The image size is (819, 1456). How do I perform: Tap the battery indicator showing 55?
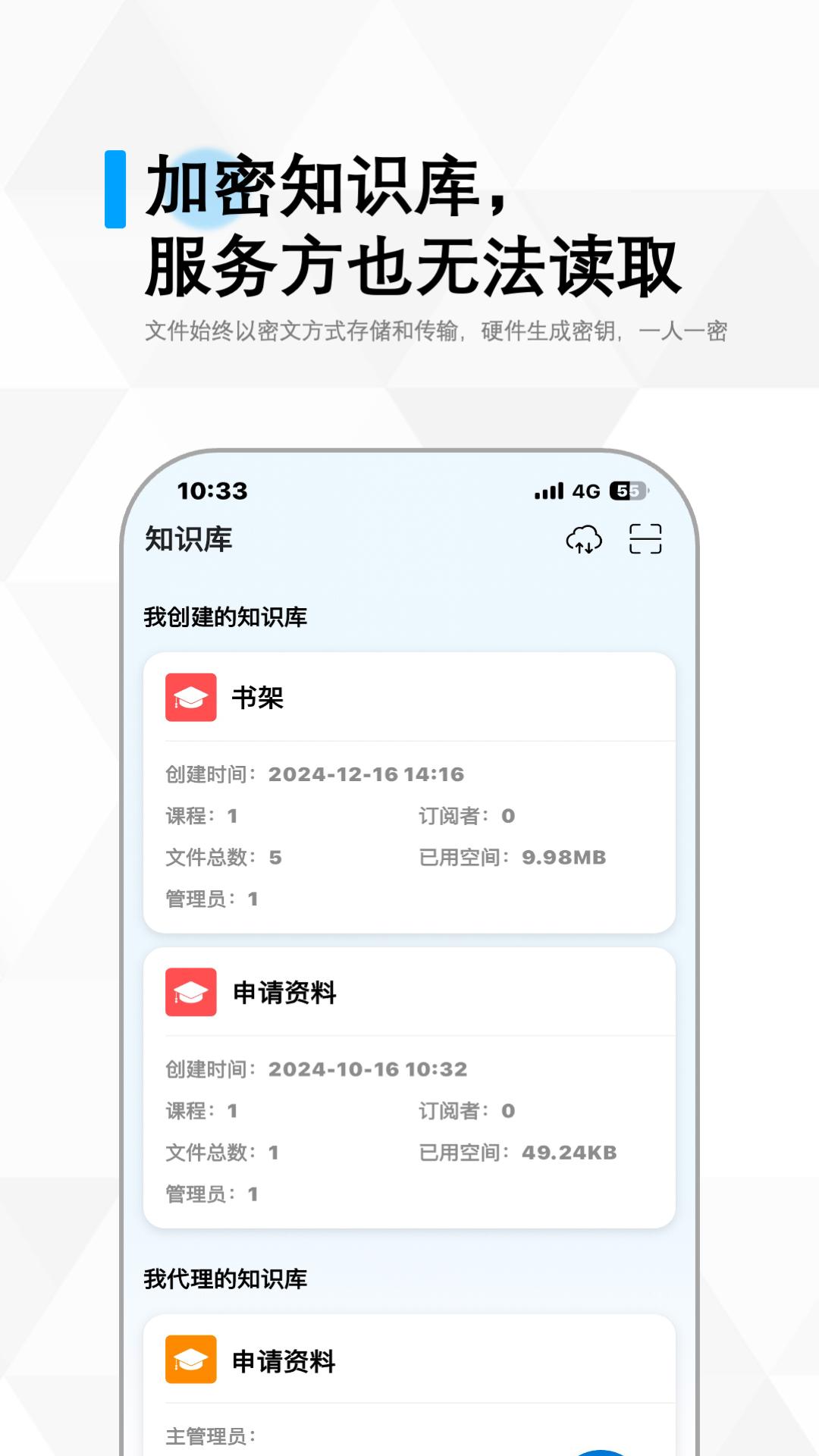[626, 491]
